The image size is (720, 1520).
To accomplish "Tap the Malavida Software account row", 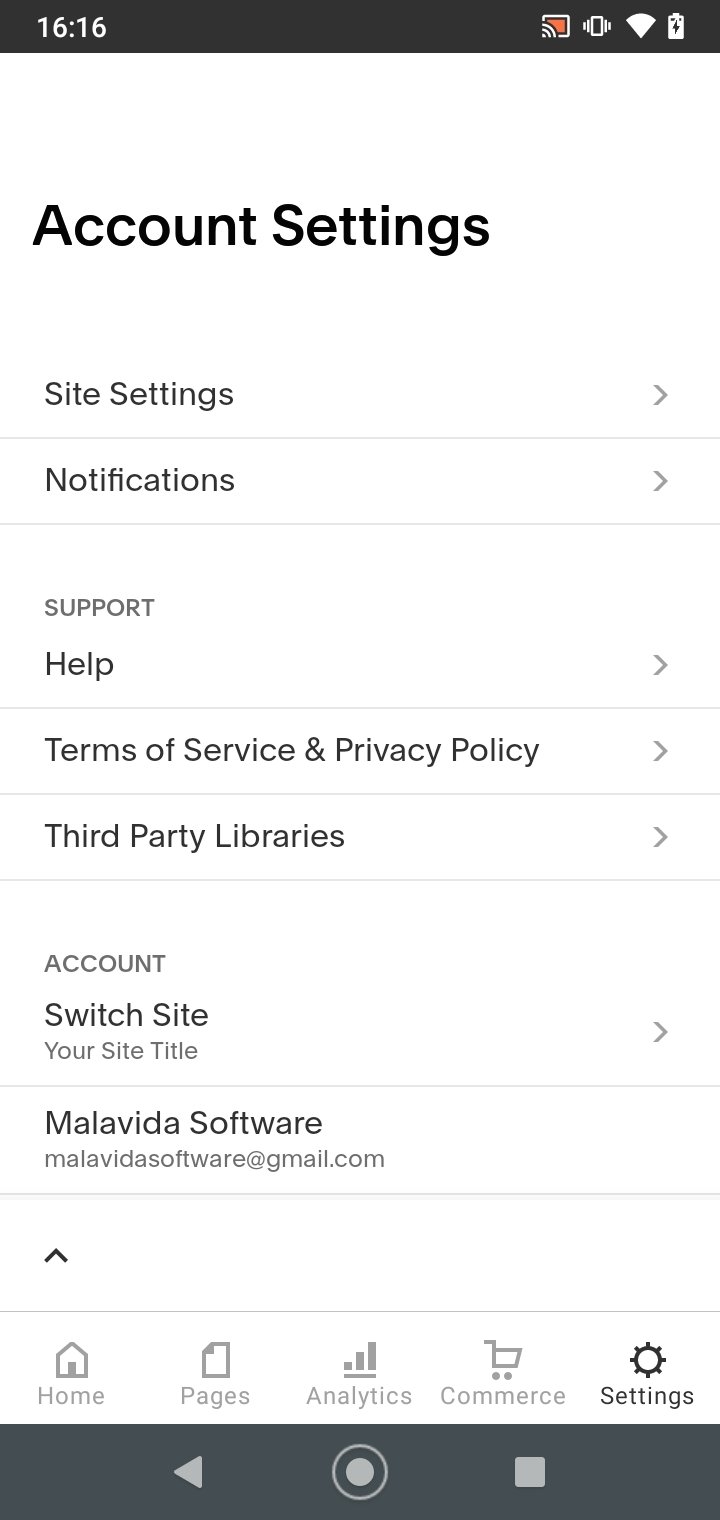I will pos(360,1140).
